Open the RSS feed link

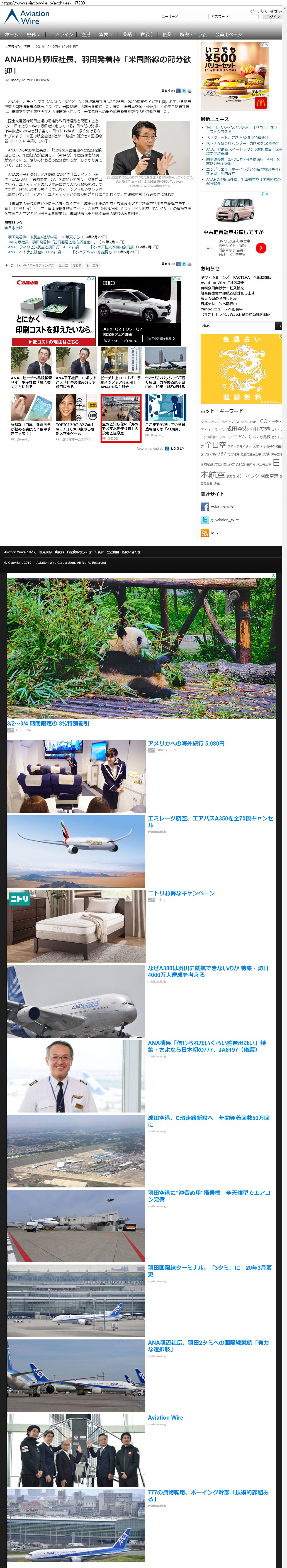coord(214,533)
